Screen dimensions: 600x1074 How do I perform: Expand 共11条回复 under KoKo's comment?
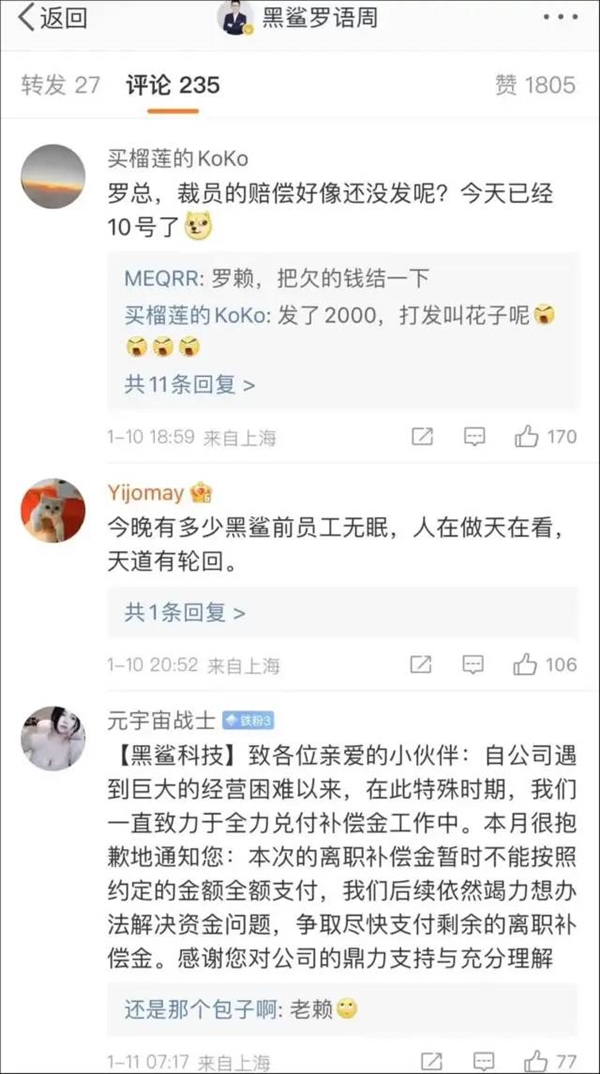[189, 384]
